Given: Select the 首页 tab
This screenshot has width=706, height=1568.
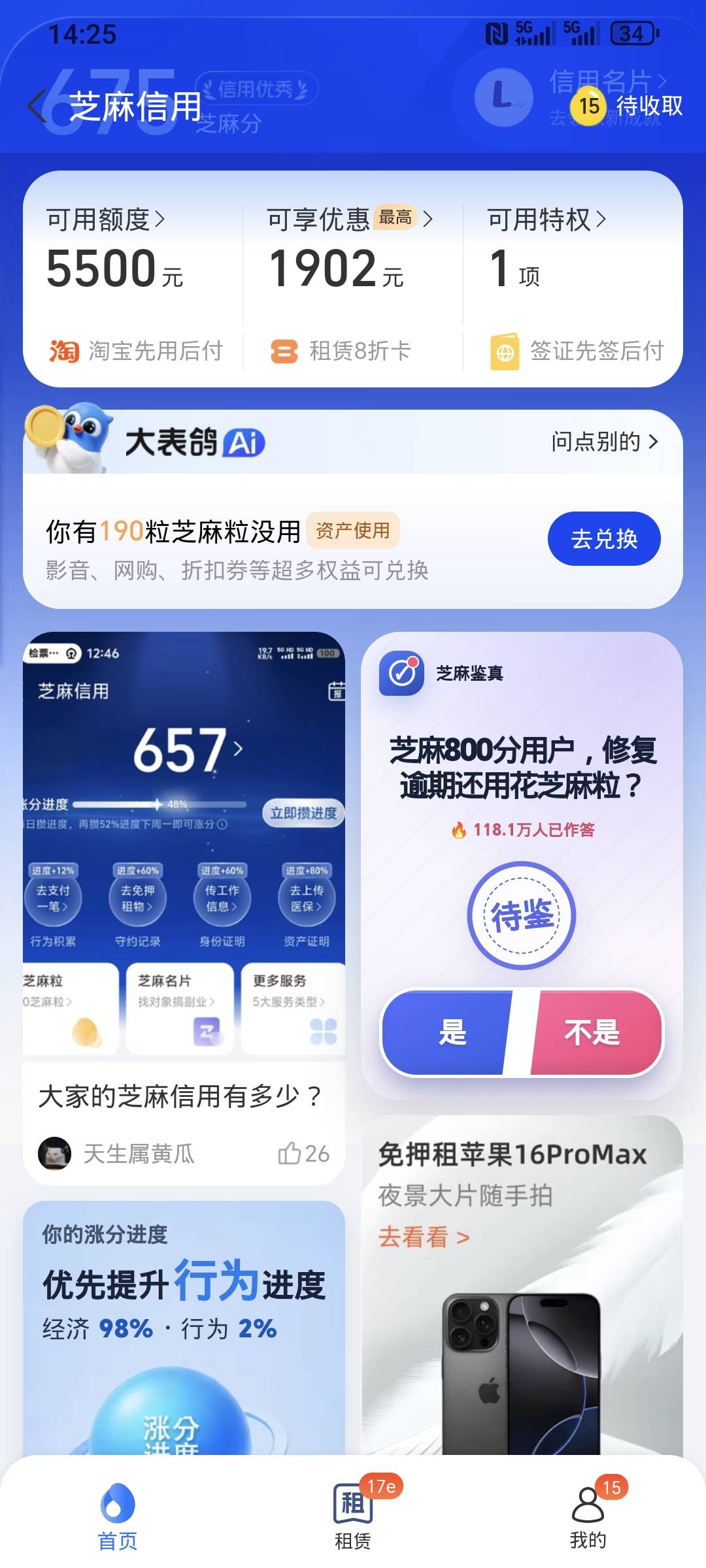Looking at the screenshot, I should [x=118, y=1514].
